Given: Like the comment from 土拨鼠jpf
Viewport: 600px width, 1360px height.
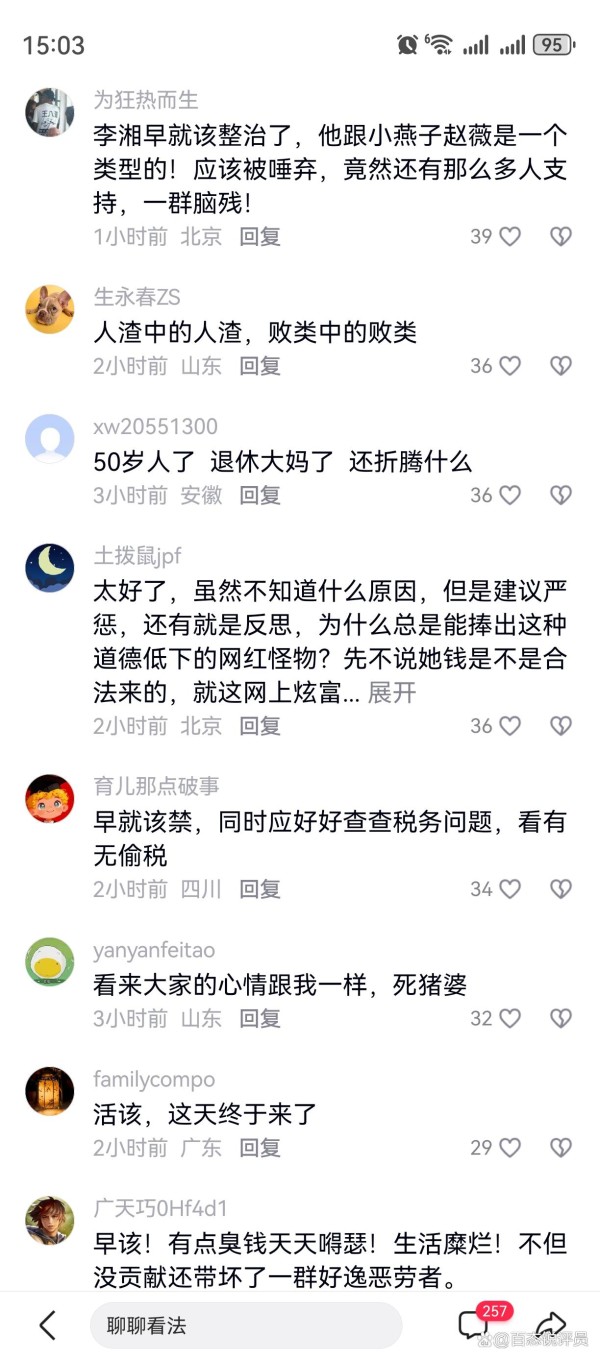Looking at the screenshot, I should pyautogui.click(x=510, y=726).
